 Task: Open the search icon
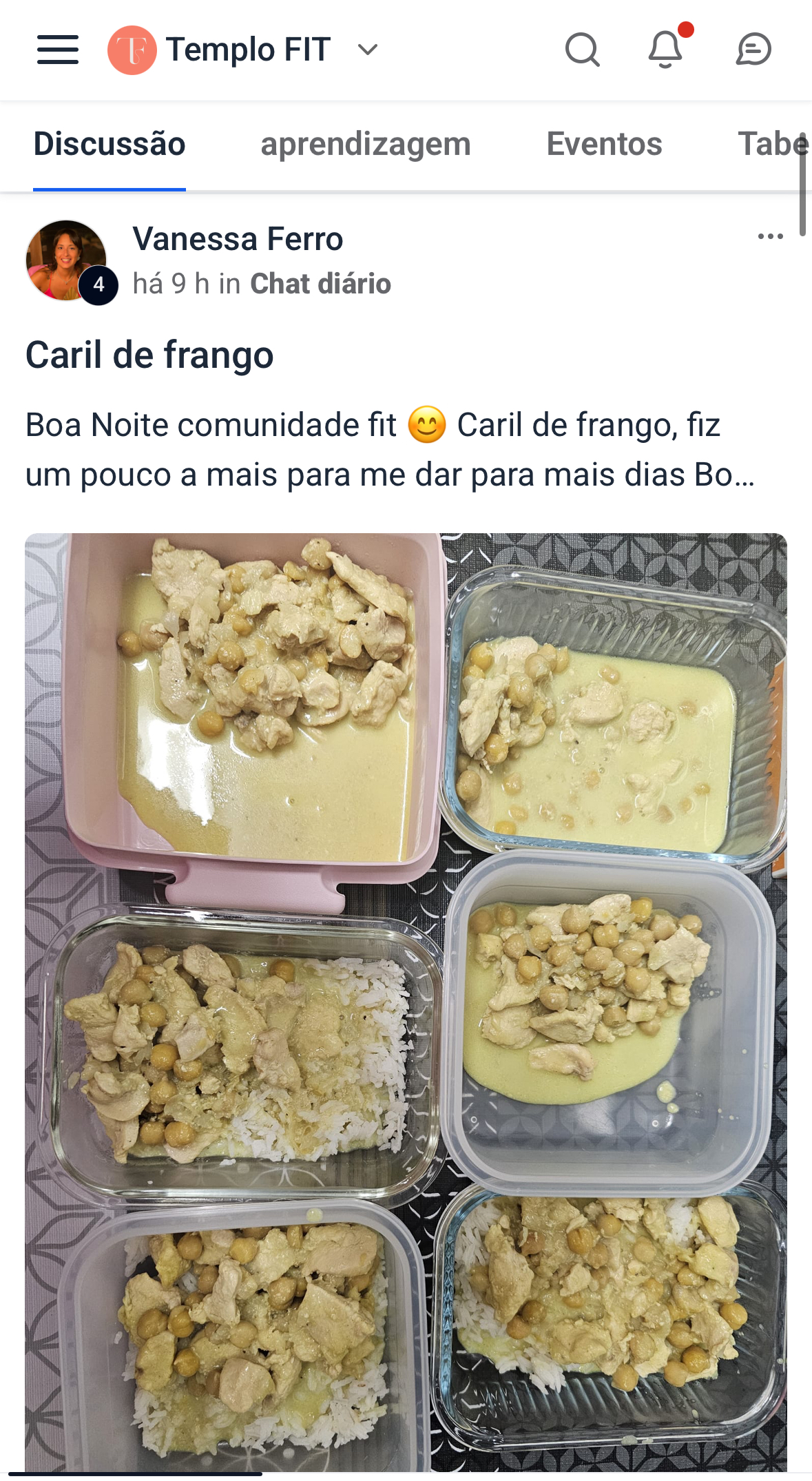point(582,50)
